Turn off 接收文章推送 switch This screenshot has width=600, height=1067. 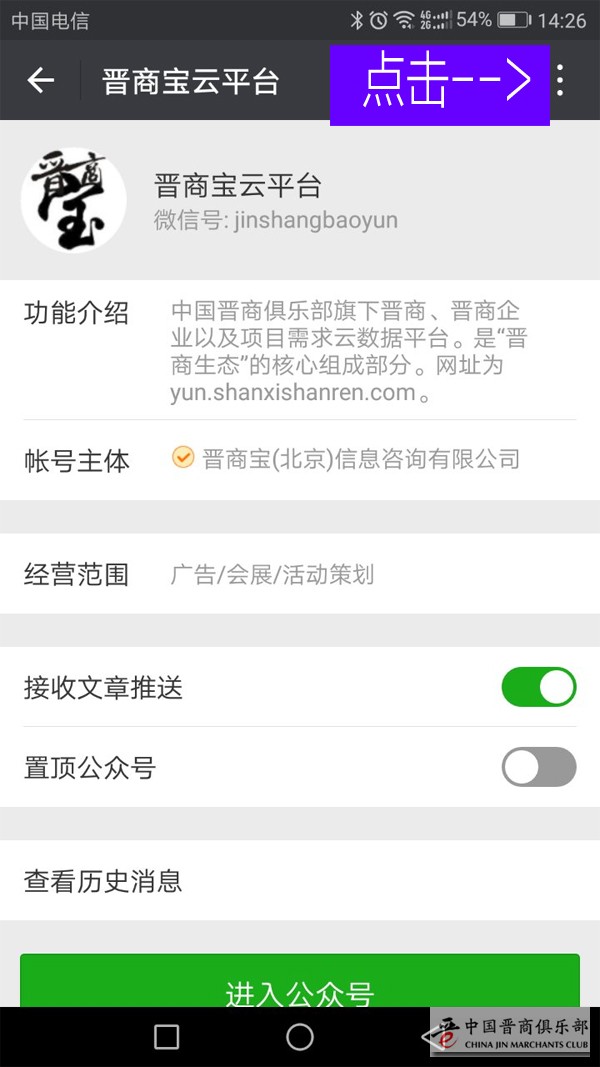pos(538,687)
